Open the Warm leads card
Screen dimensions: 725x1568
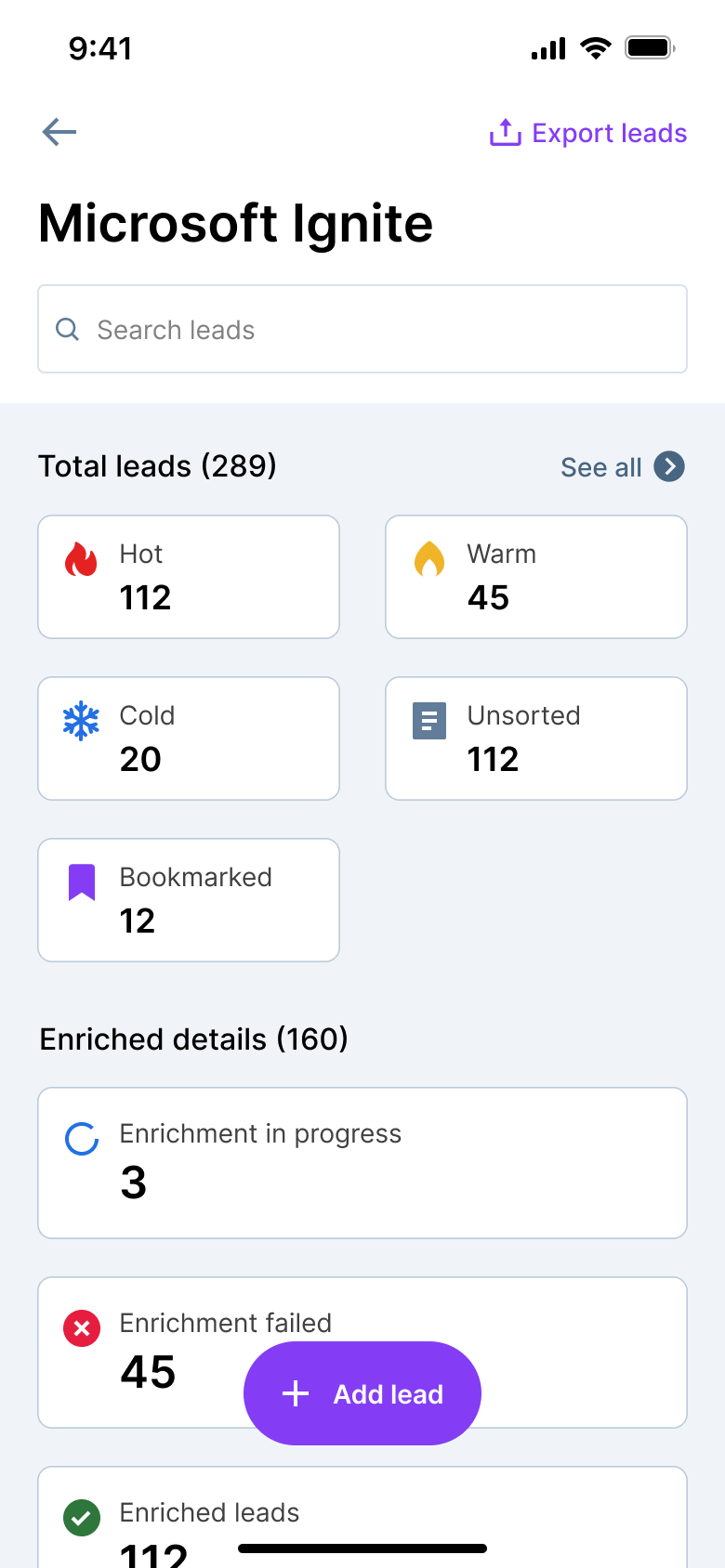click(x=535, y=577)
